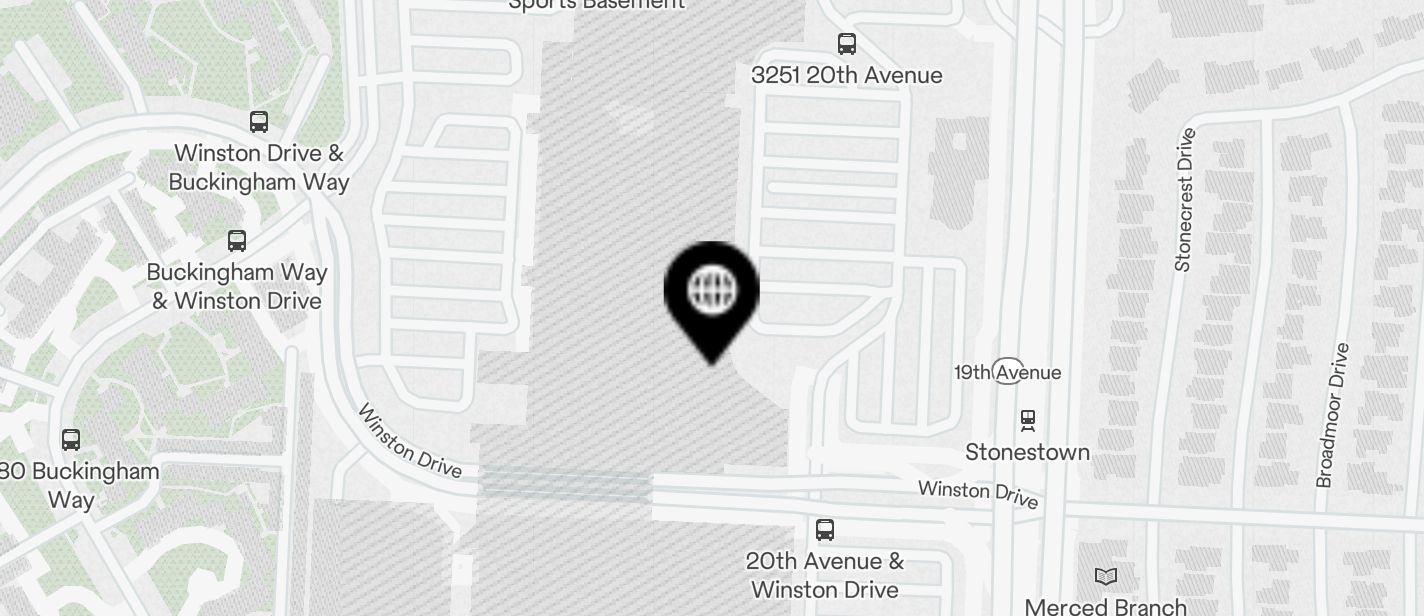Select the 3251 20th Avenue bus stop
1424x616 pixels.
(x=847, y=44)
